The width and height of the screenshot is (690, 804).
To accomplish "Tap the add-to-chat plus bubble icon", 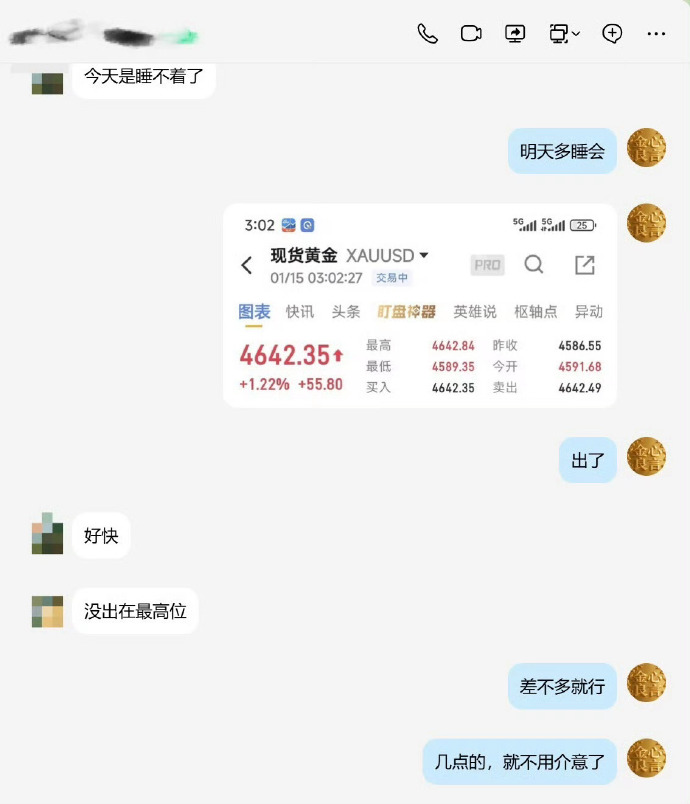I will pyautogui.click(x=612, y=33).
